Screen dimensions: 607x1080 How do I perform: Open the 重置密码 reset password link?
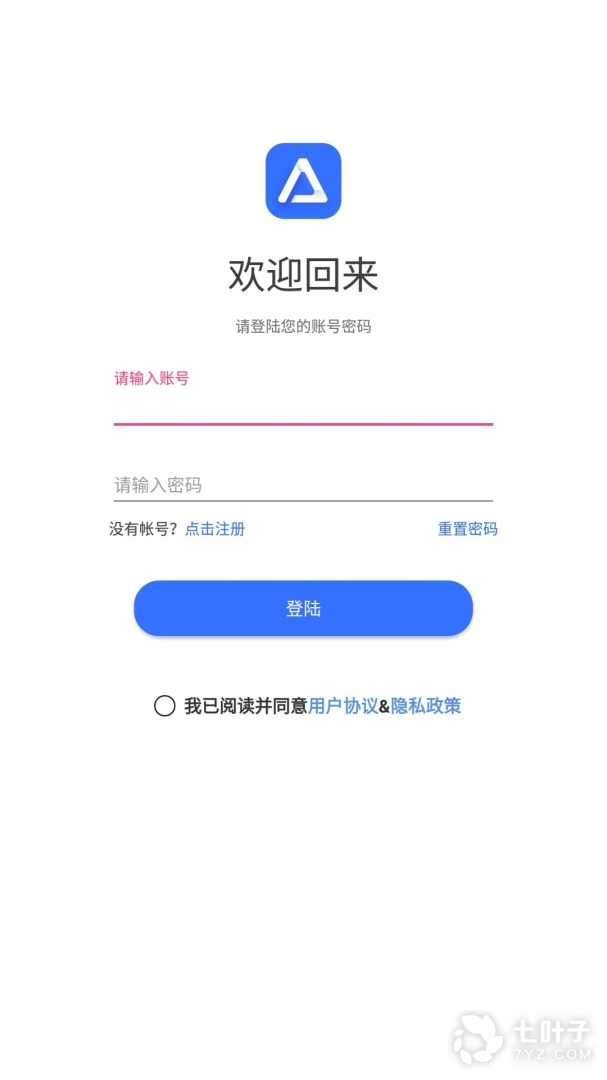[467, 529]
